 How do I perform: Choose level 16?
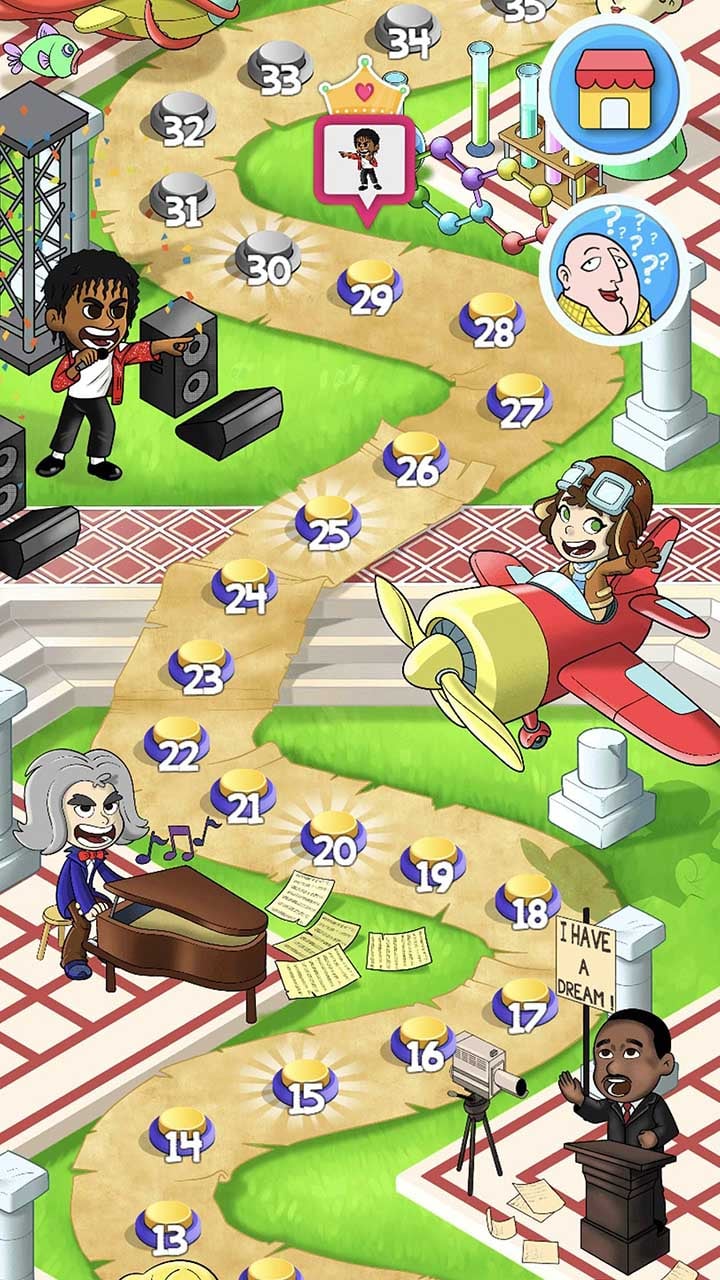pos(423,1044)
